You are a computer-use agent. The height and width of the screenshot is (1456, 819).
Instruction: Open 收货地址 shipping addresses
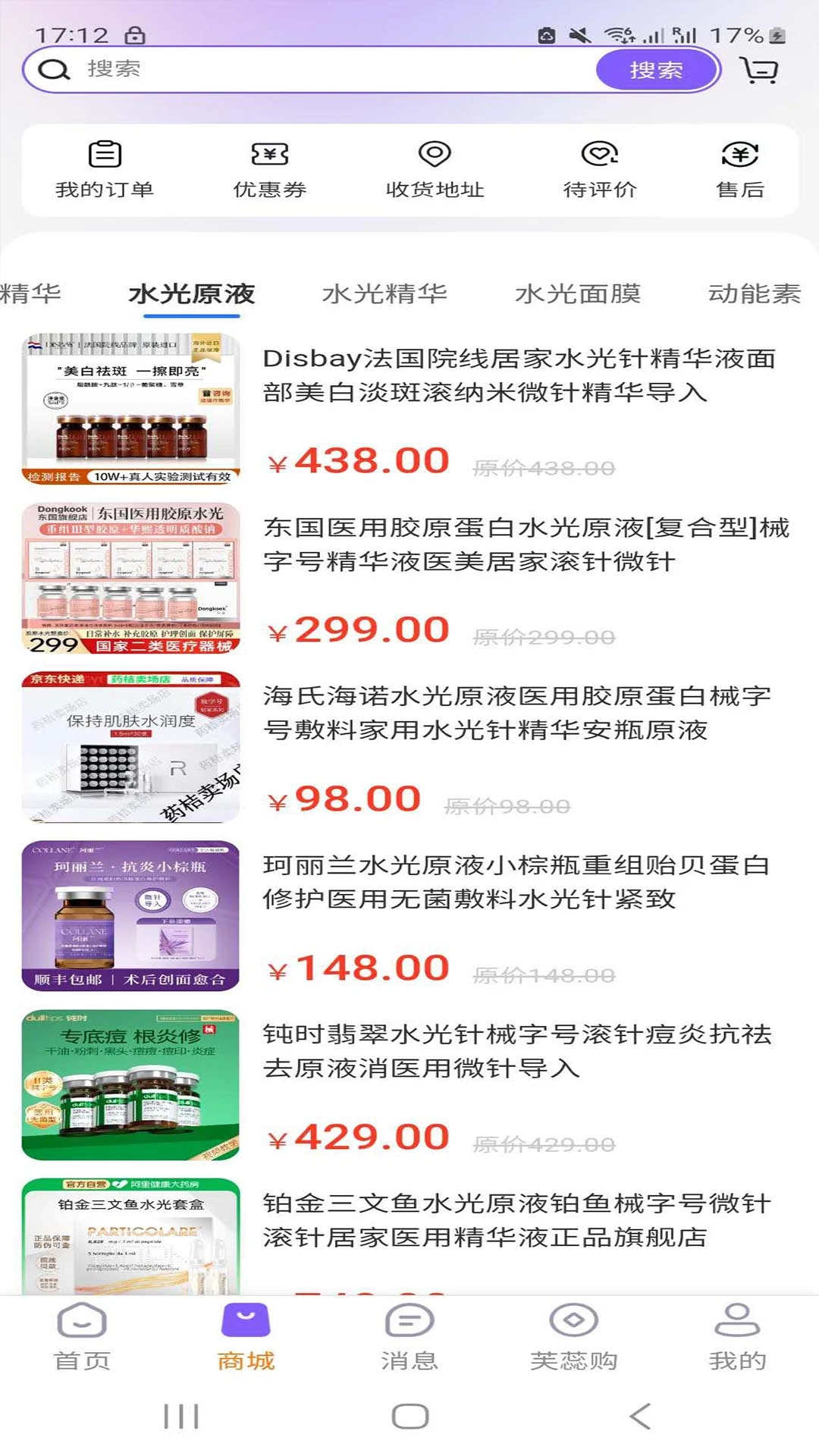tap(435, 170)
